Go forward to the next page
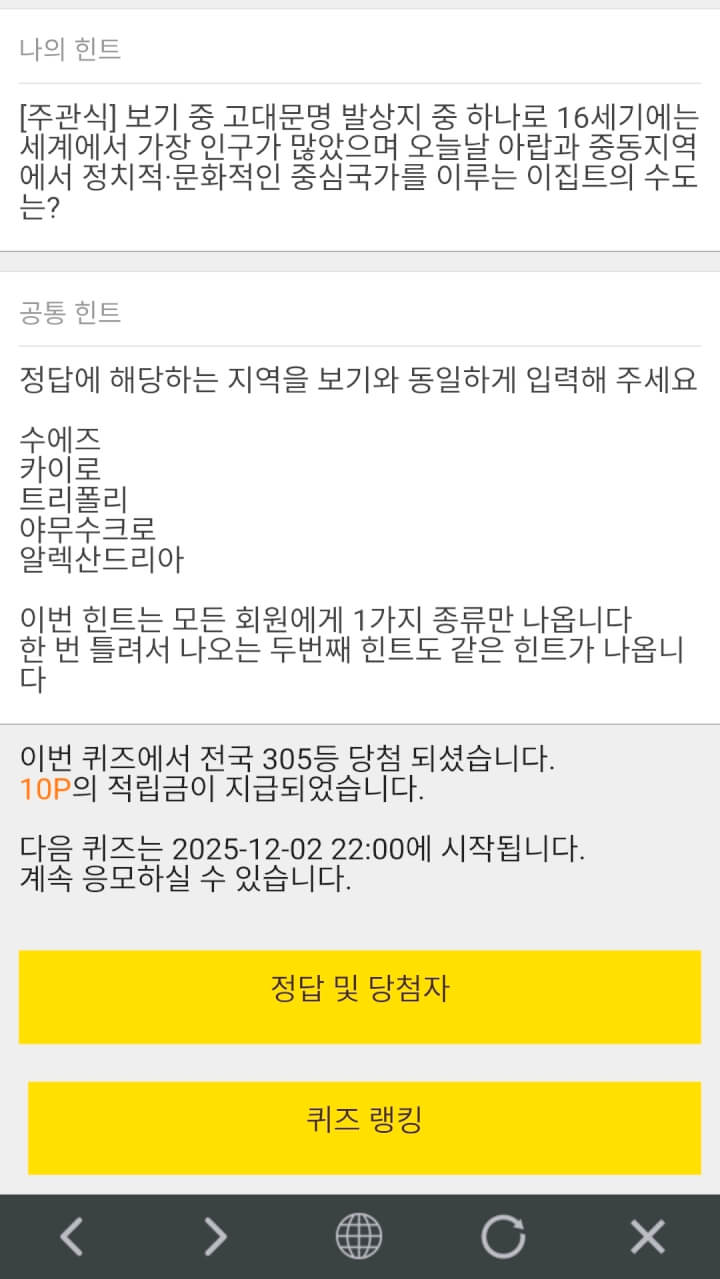The height and width of the screenshot is (1279, 720). [215, 1237]
